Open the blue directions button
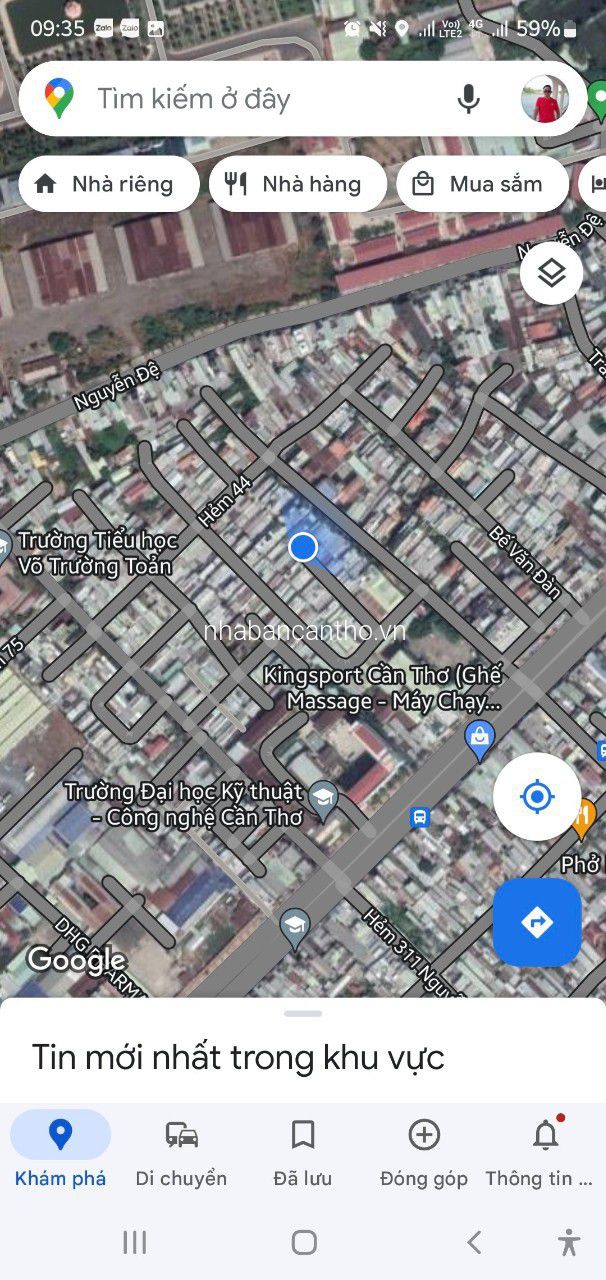The width and height of the screenshot is (606, 1280). (x=537, y=922)
